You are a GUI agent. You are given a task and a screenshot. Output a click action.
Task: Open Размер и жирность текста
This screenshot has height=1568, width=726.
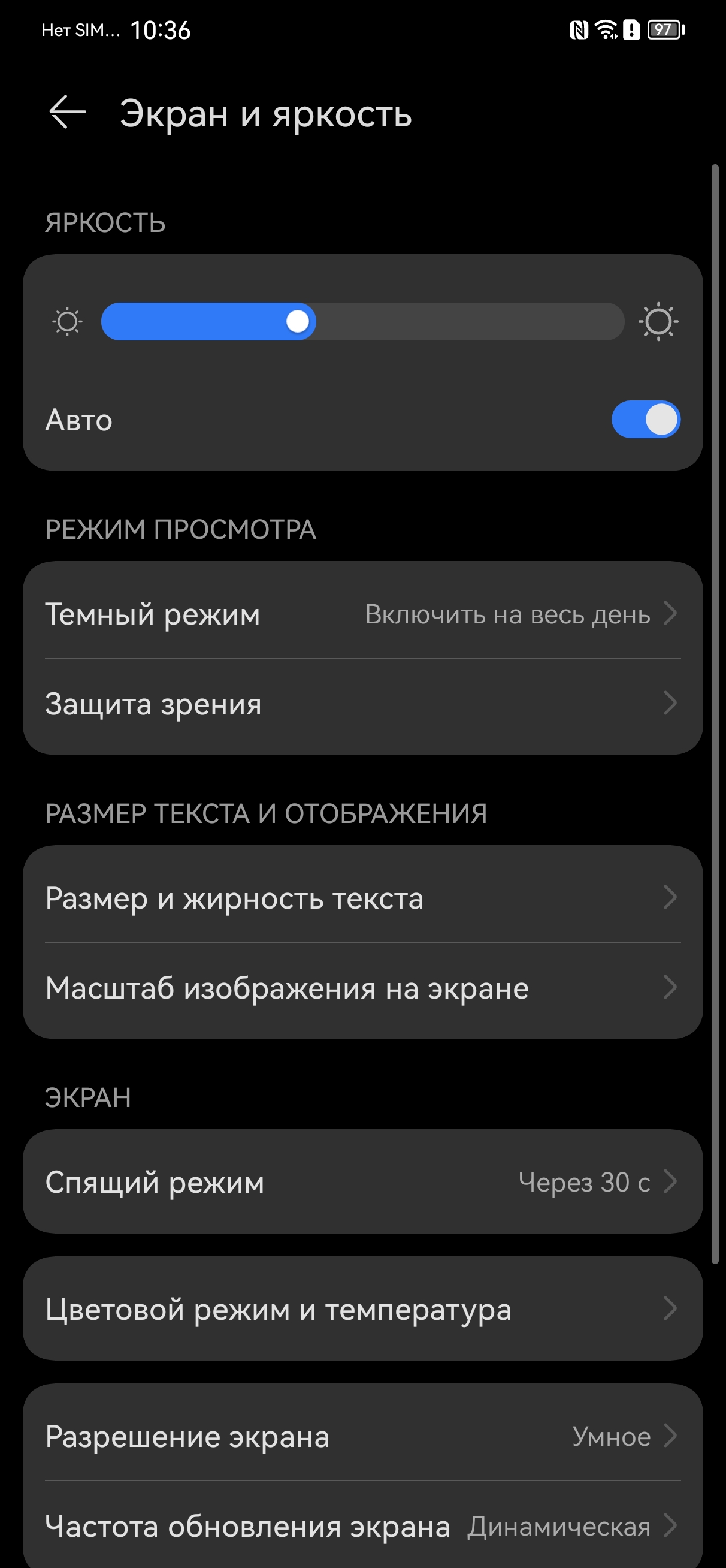tap(362, 898)
